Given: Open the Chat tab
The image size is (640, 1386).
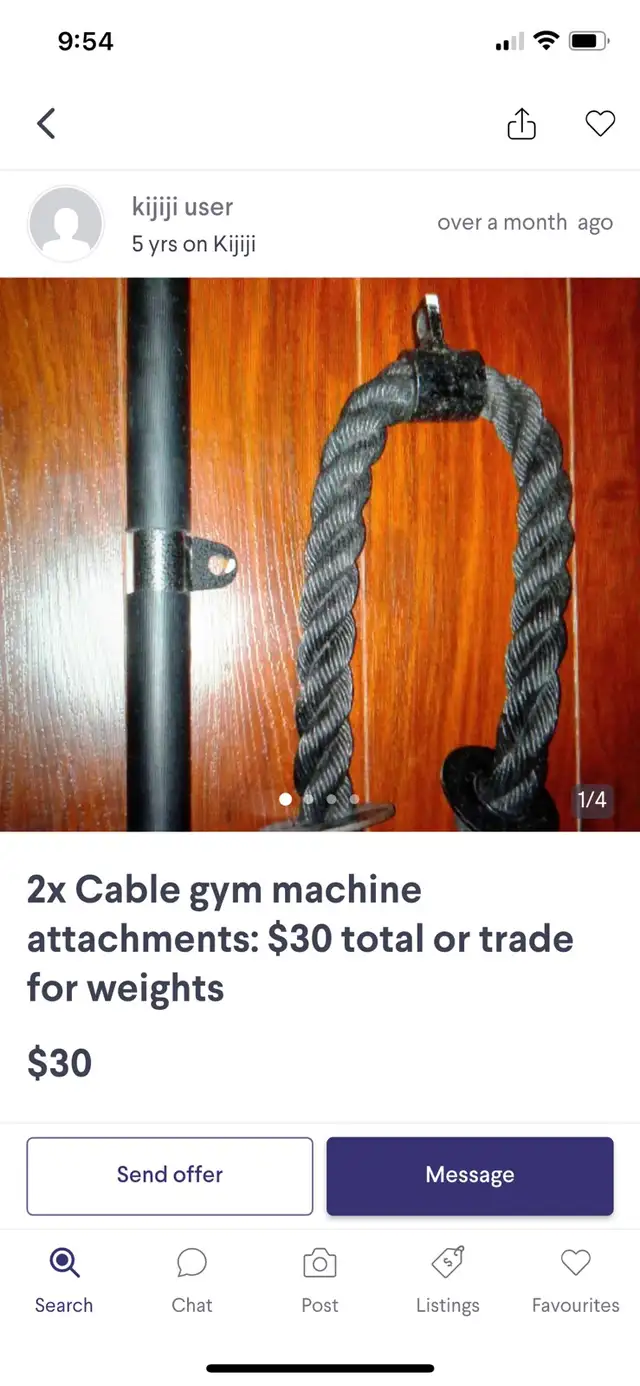Looking at the screenshot, I should (191, 1280).
